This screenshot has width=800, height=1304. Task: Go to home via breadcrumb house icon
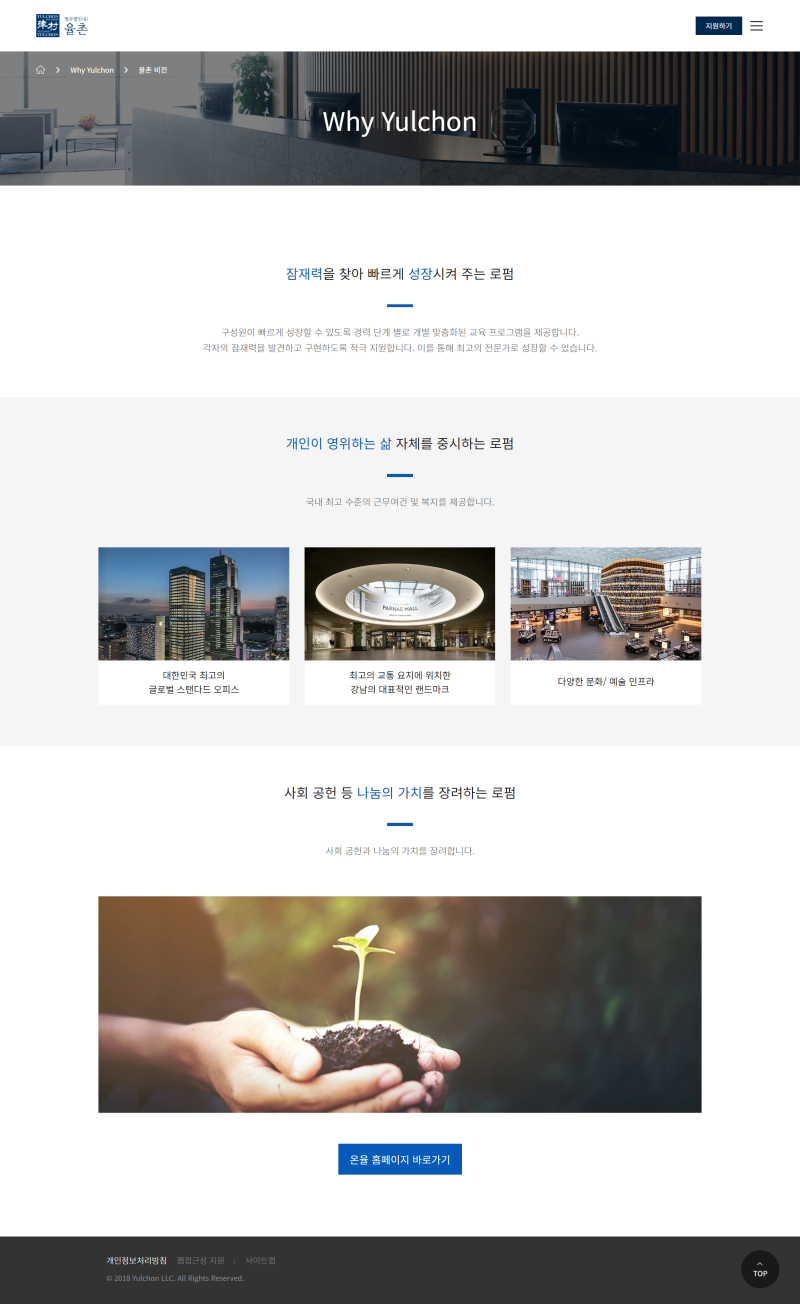(40, 70)
